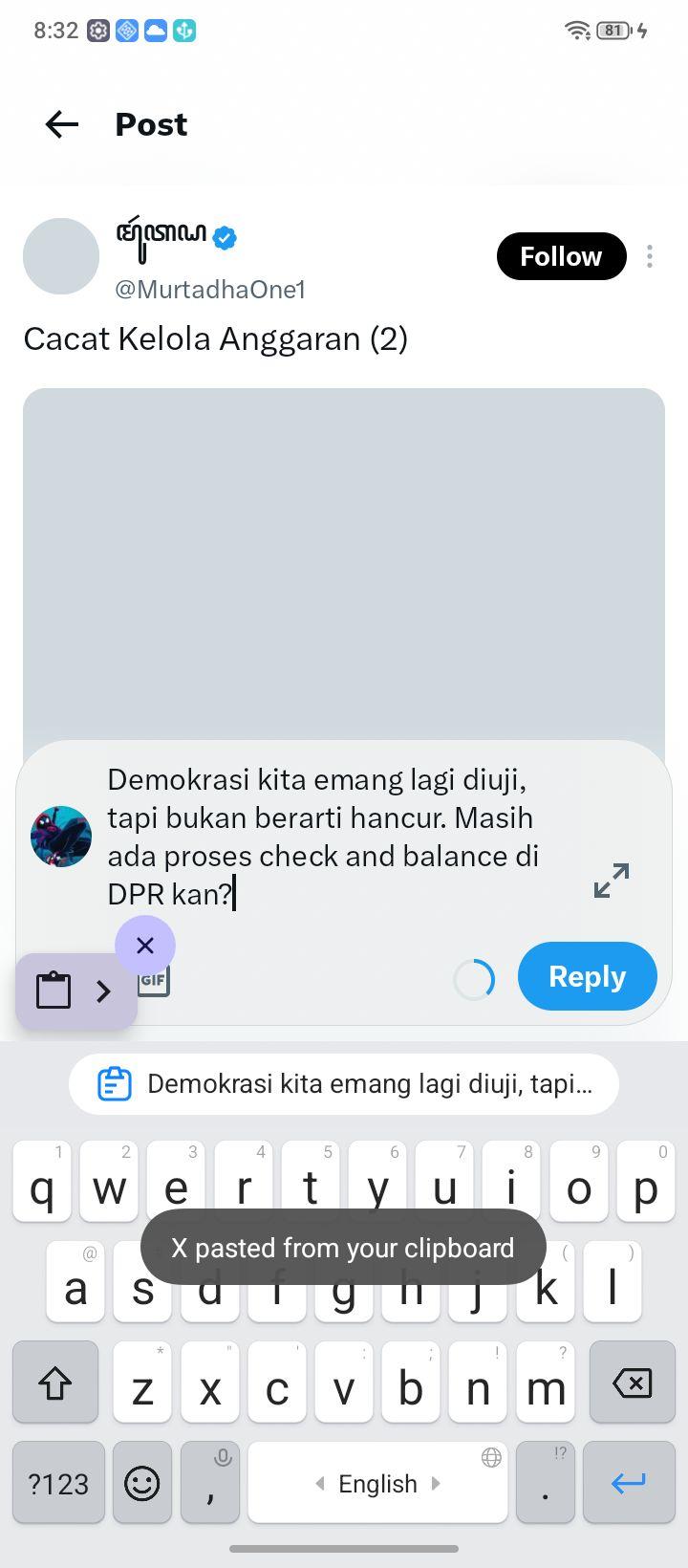Dismiss the floating clipboard bubble
Screen dimensions: 688x1568
click(x=145, y=946)
